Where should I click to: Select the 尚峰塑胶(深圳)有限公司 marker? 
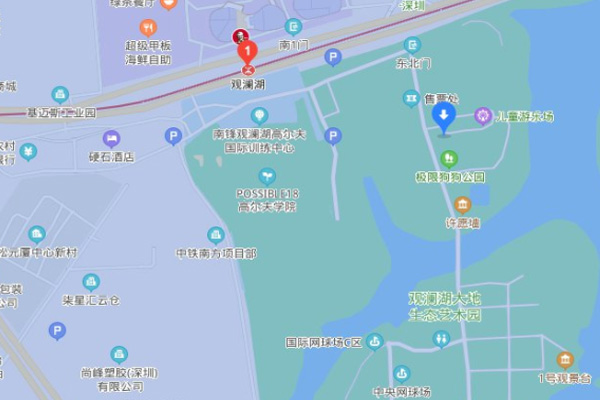(119, 355)
